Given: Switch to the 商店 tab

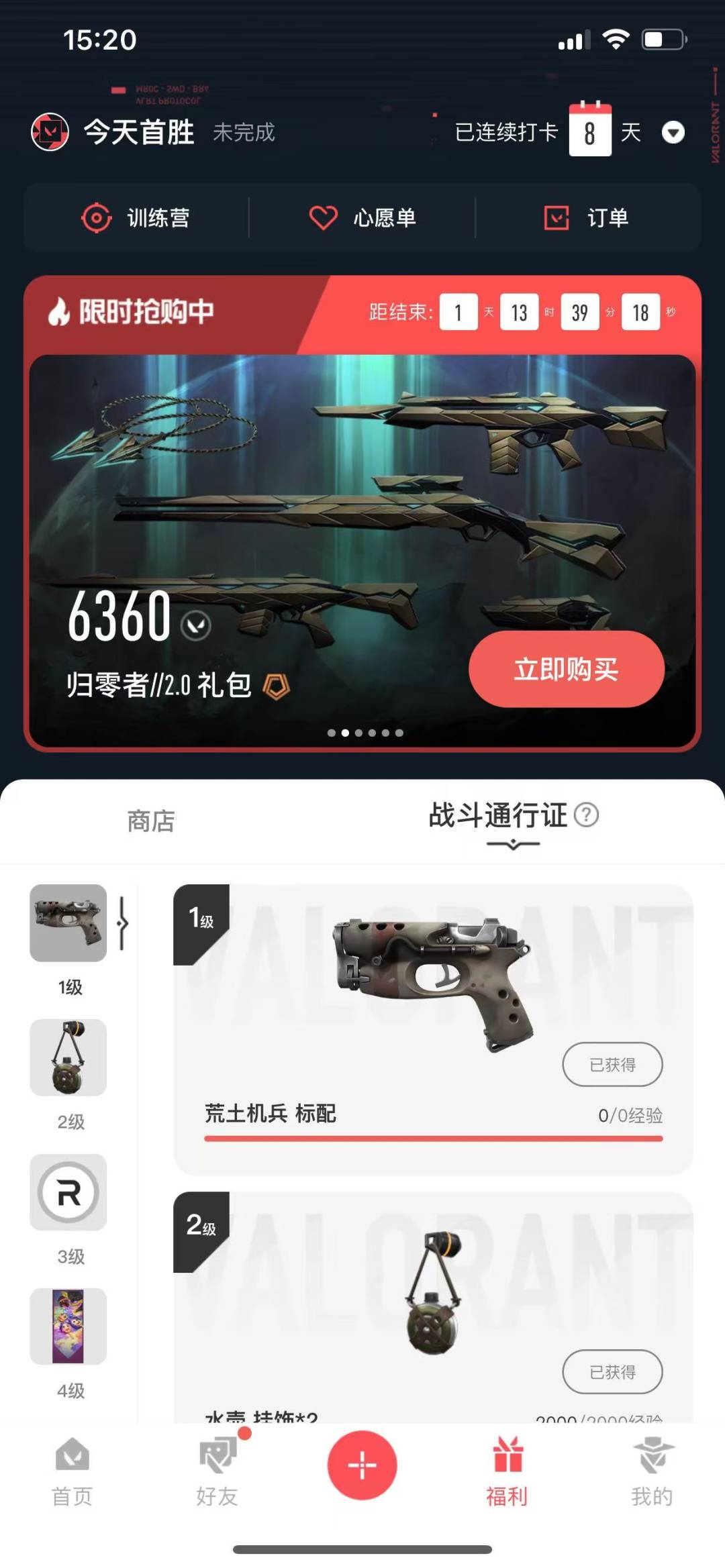Looking at the screenshot, I should [151, 821].
